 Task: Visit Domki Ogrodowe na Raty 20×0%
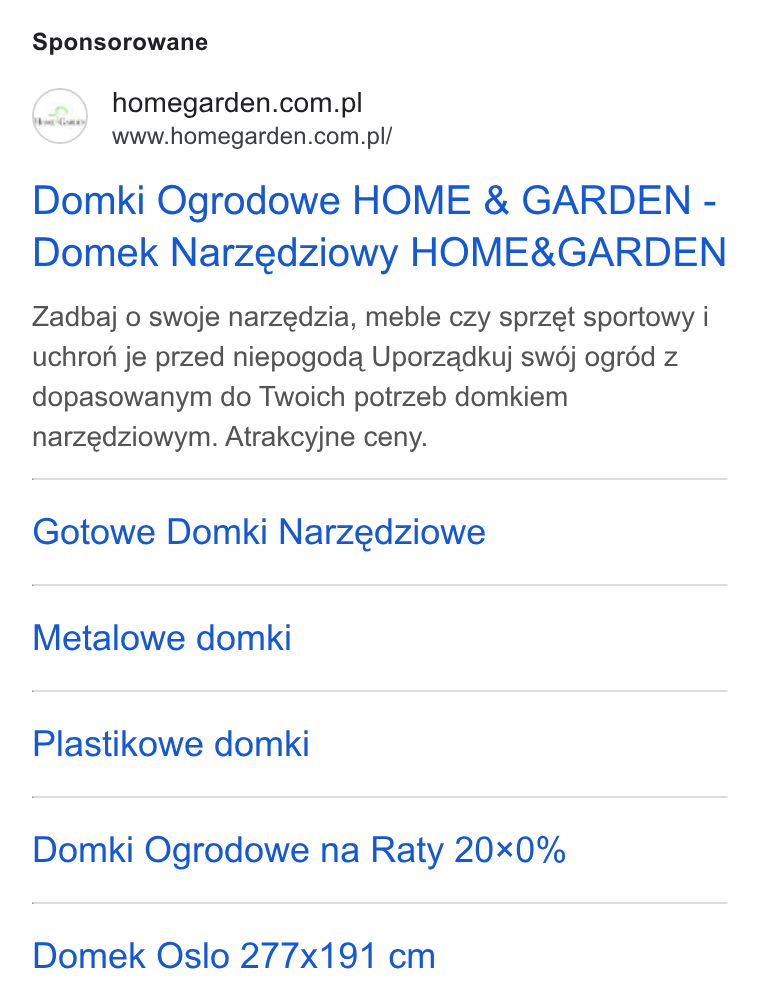pyautogui.click(x=299, y=850)
